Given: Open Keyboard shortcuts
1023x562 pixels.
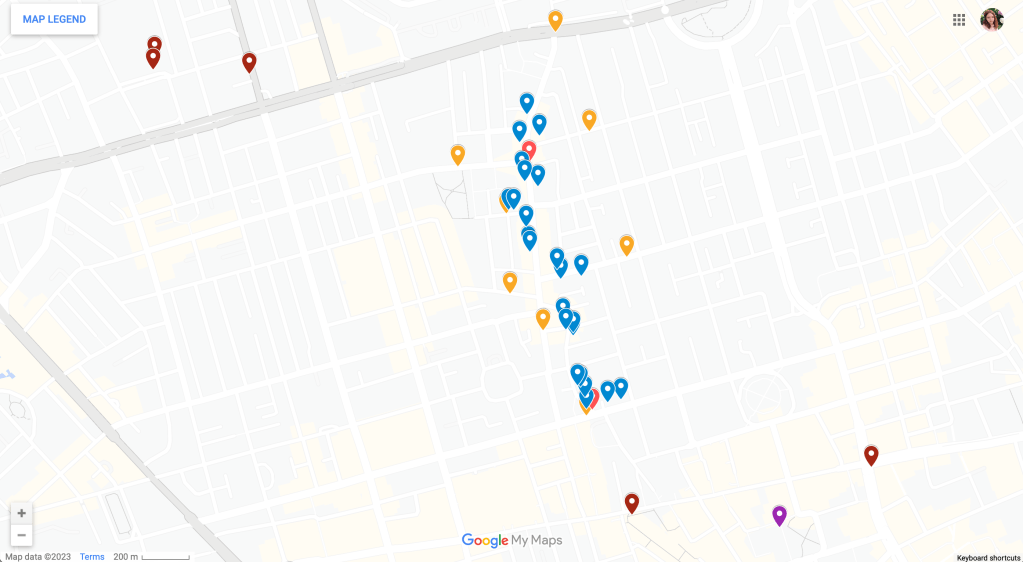Looking at the screenshot, I should point(988,558).
